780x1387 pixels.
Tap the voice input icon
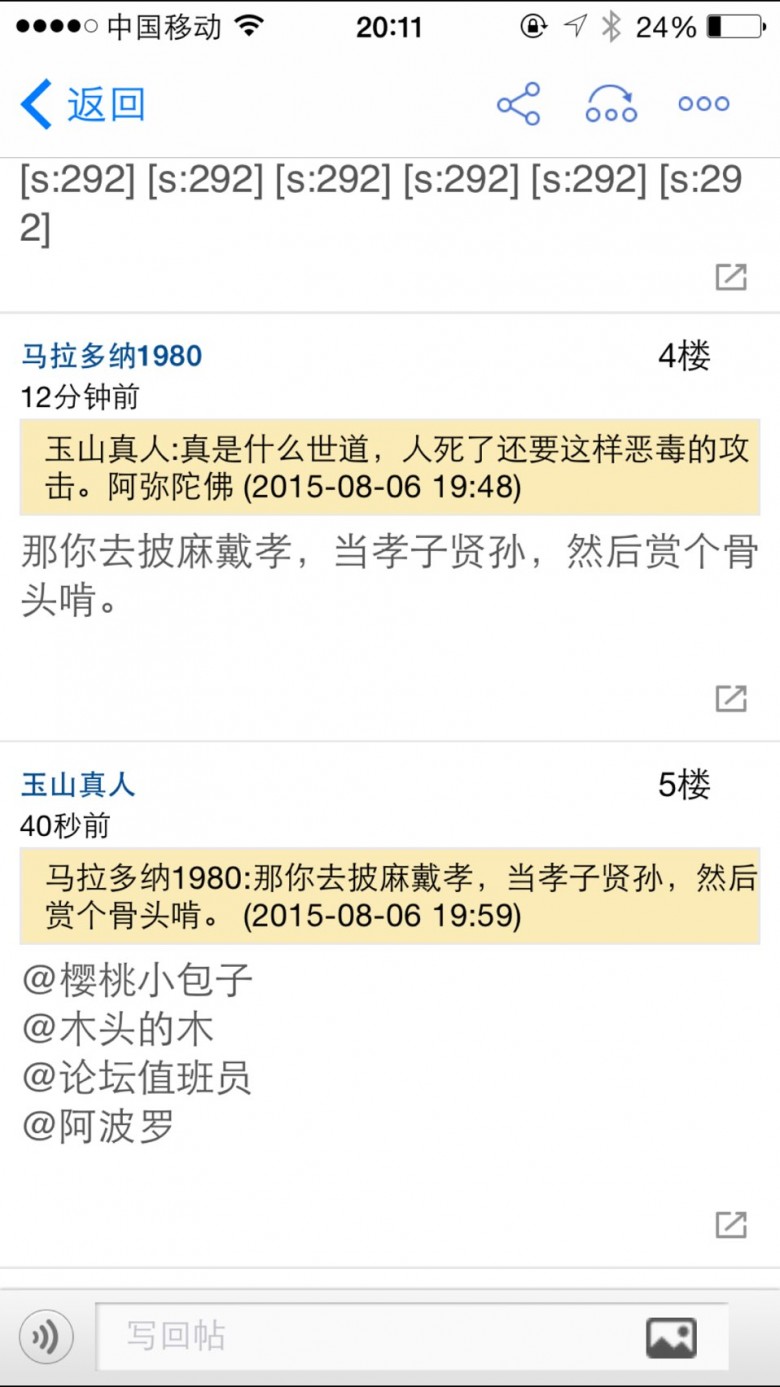[46, 1336]
